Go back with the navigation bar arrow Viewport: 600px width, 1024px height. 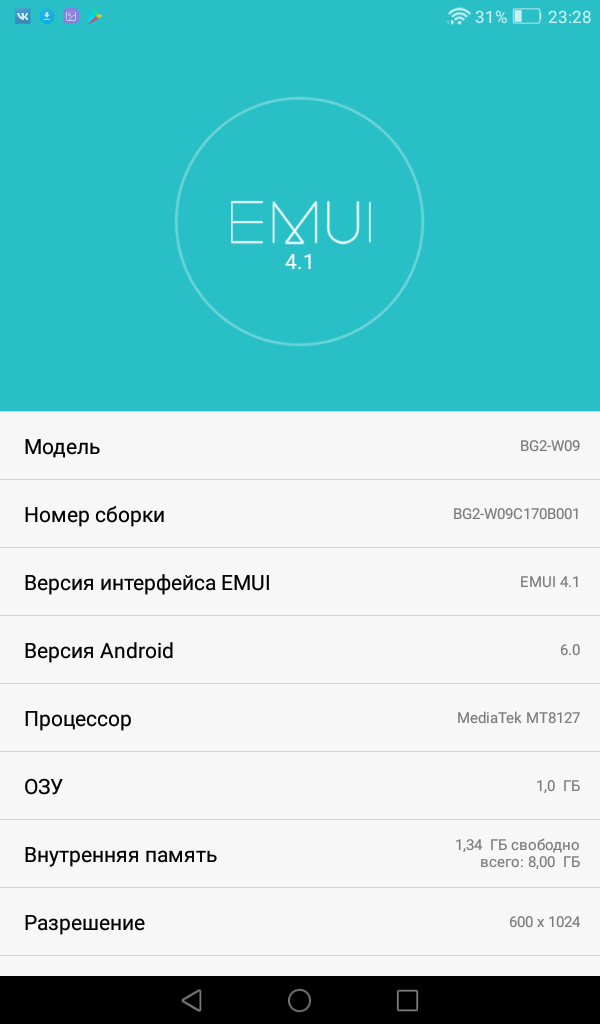191,1000
